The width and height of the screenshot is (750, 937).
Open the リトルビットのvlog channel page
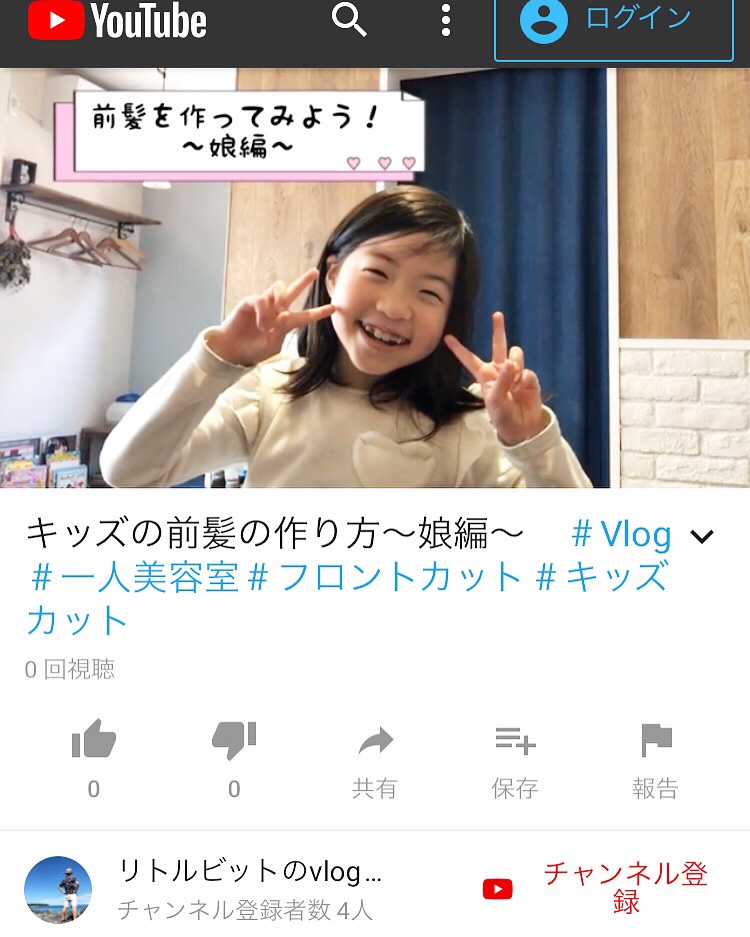[x=248, y=873]
